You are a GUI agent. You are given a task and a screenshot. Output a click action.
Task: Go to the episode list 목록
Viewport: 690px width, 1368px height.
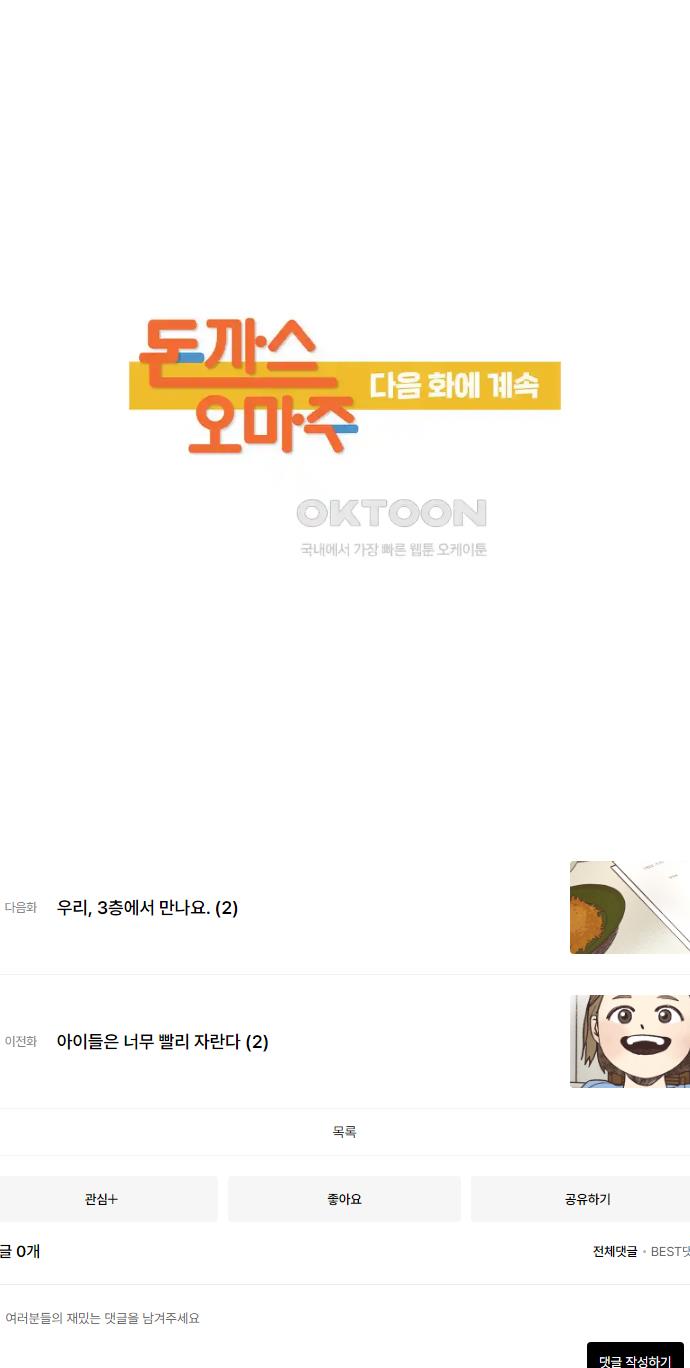(x=344, y=1132)
